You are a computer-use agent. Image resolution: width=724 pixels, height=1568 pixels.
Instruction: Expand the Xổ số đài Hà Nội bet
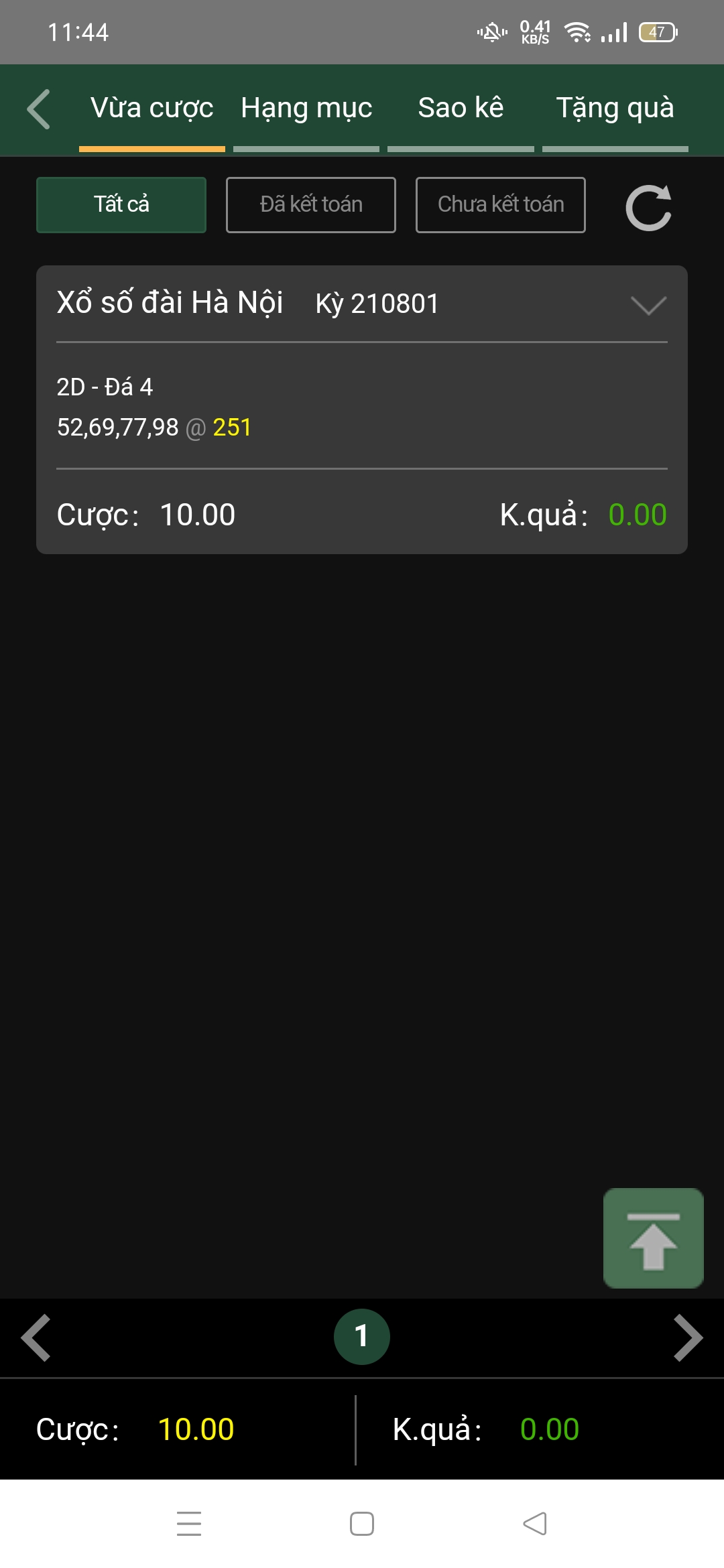tap(648, 305)
